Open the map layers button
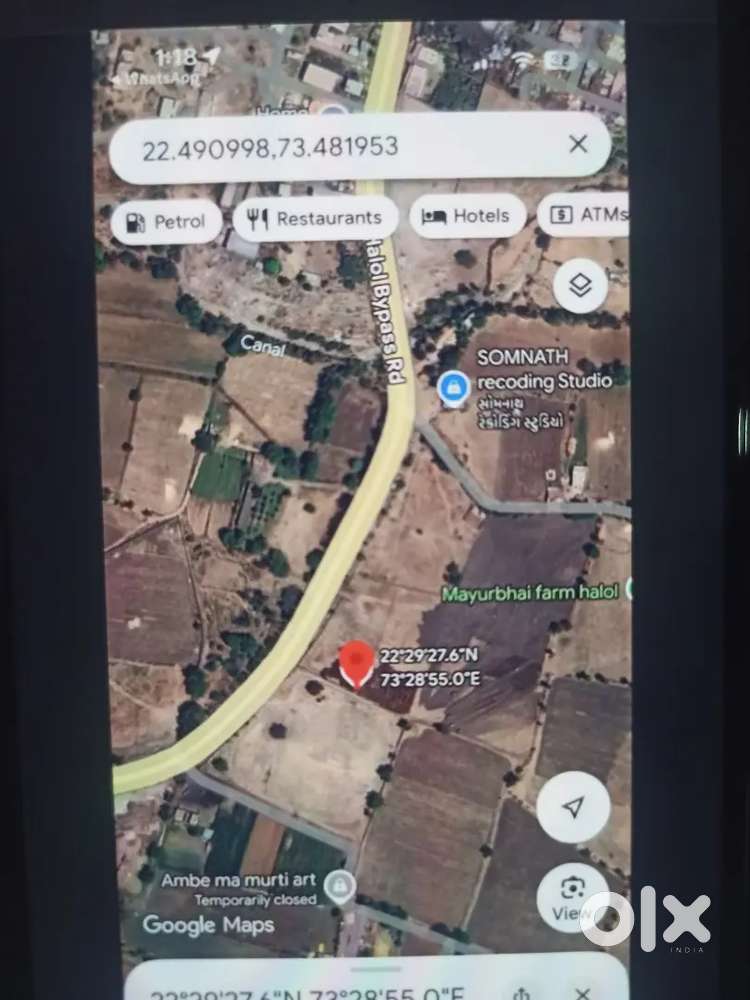 tap(580, 286)
